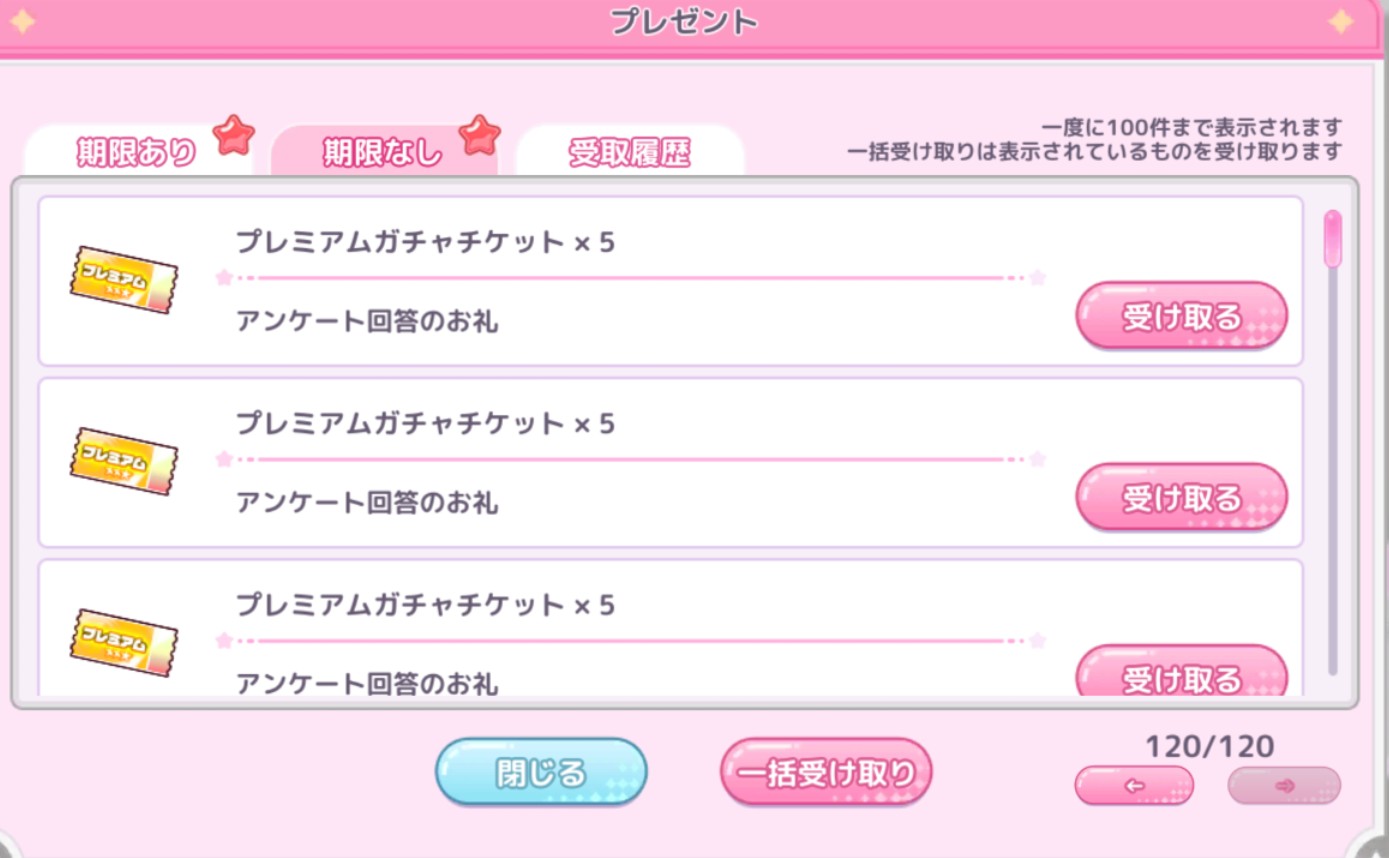Screen dimensions: 1389x858
Task: Claim everything with 一括受け取り
Action: click(826, 772)
